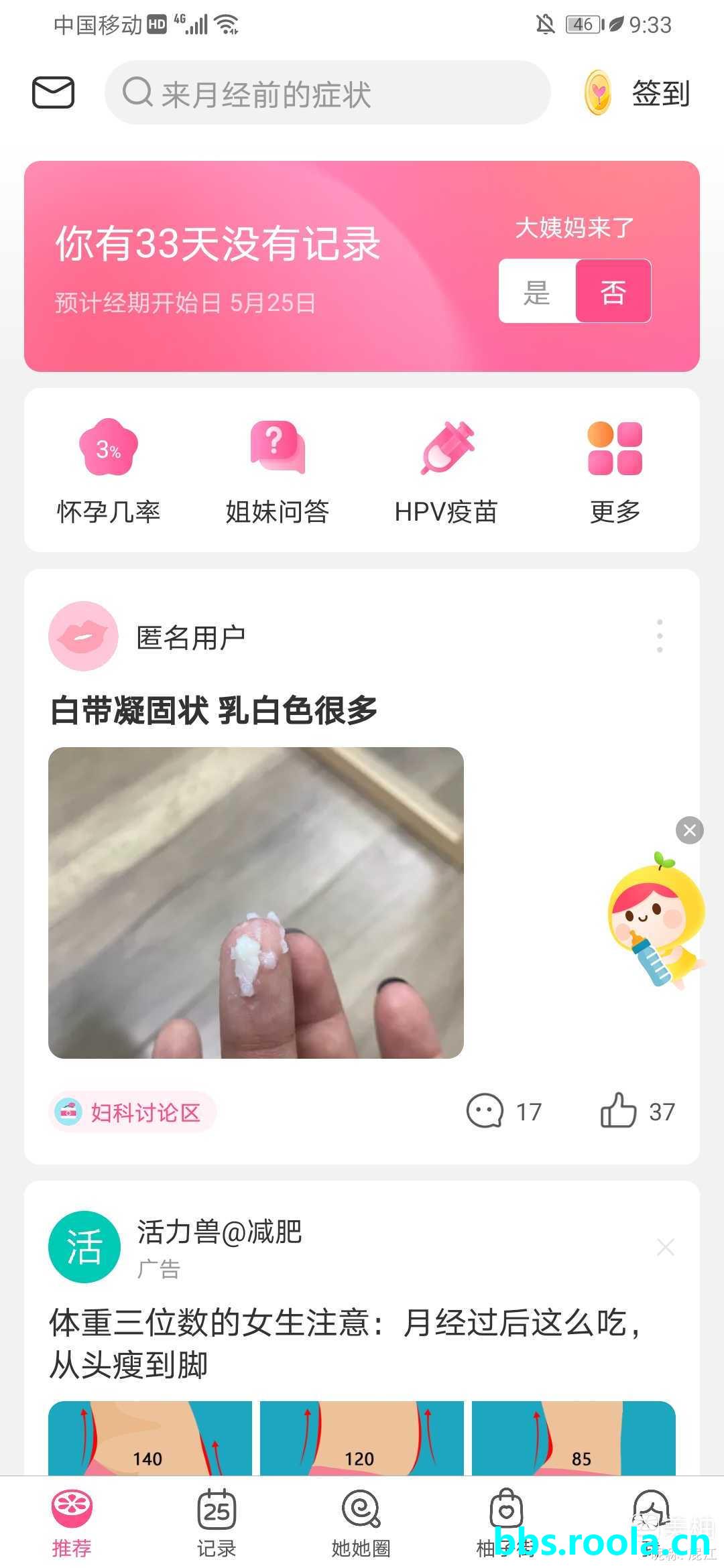Close the 活力兽@减肥 ad
The height and width of the screenshot is (1568, 724).
click(665, 1247)
